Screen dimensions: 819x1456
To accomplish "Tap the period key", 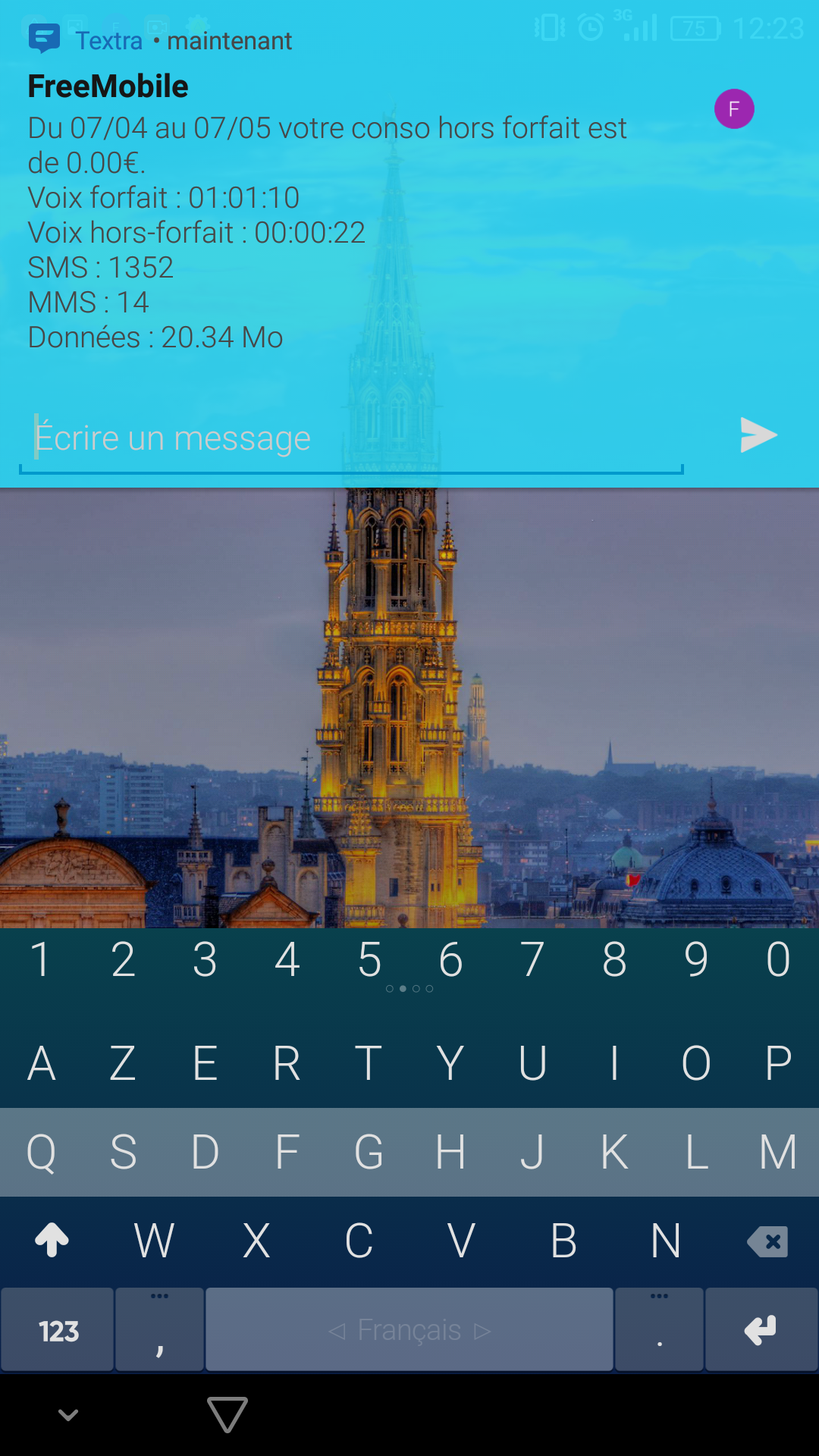I will coord(659,1330).
